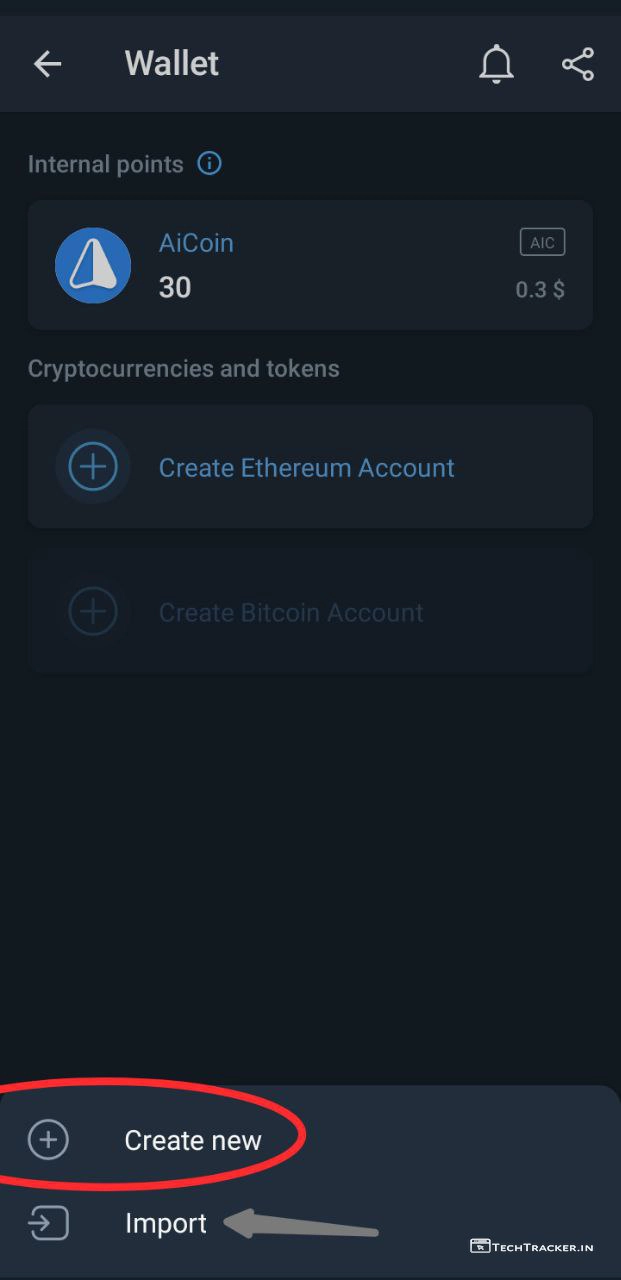Tap Create Ethereum Account

coord(306,467)
